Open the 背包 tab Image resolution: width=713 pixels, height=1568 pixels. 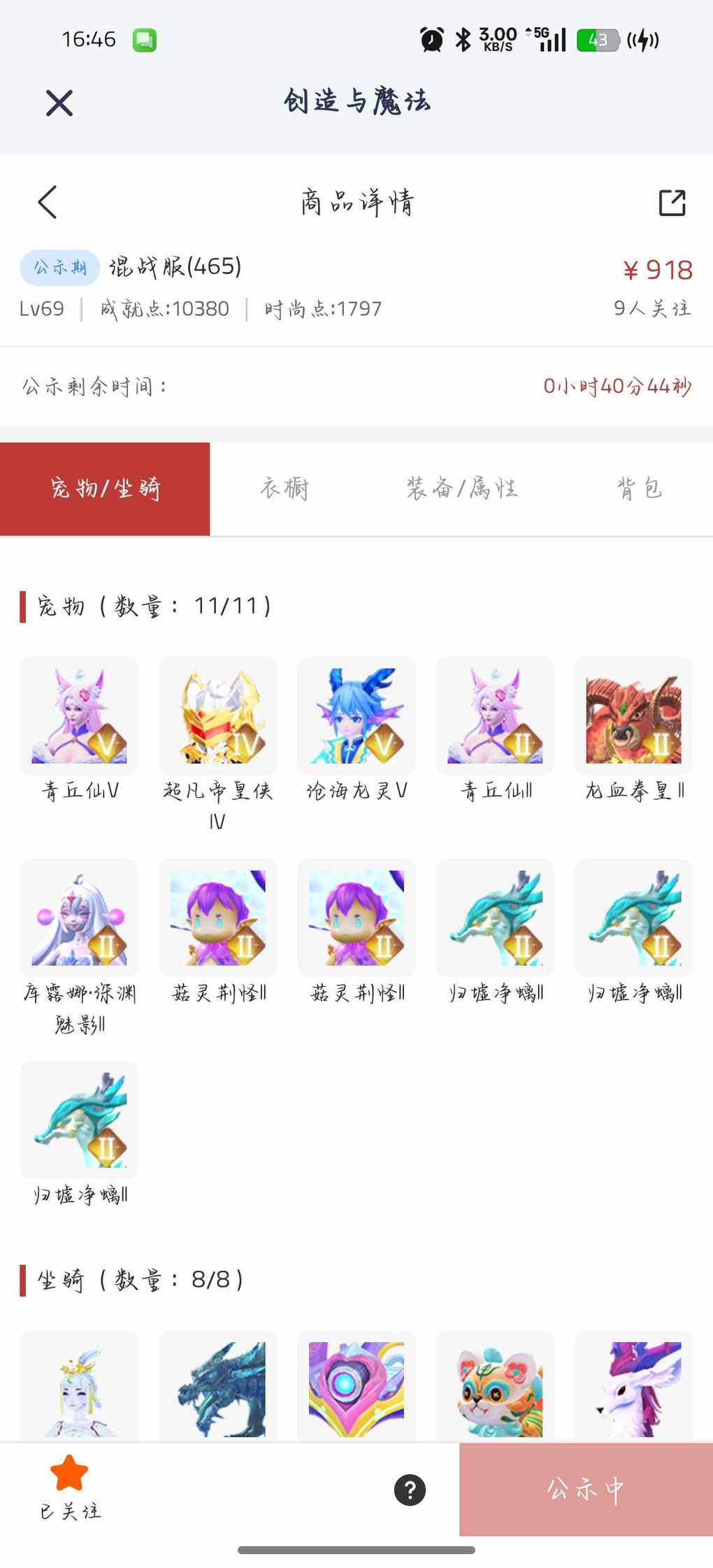[x=639, y=489]
